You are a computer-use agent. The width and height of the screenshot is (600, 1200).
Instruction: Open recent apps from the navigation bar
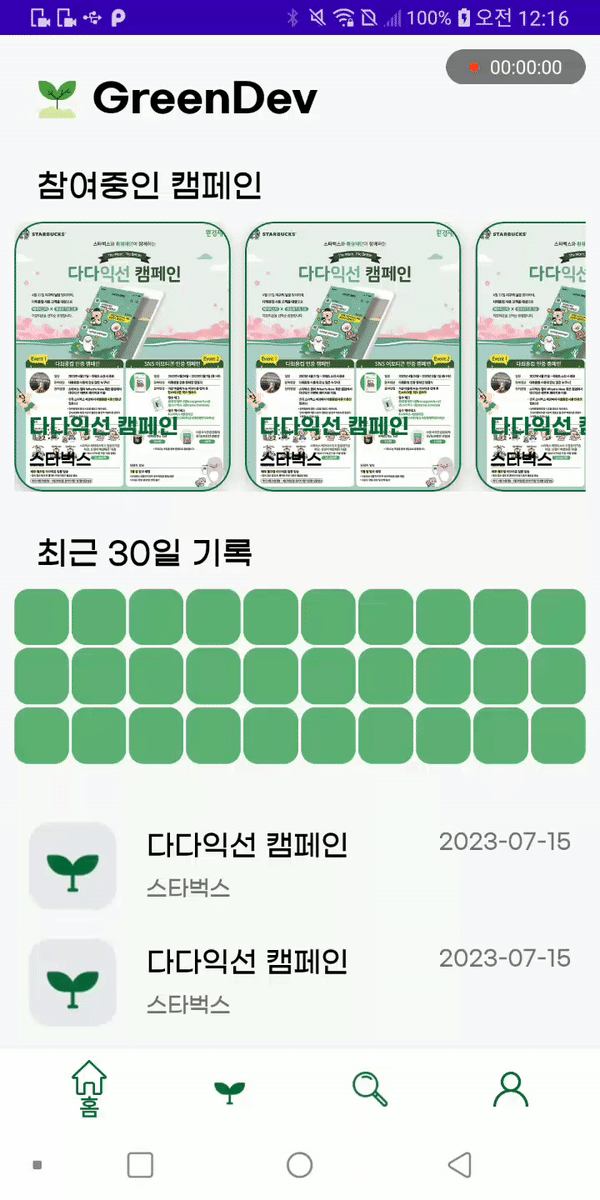coord(140,1164)
